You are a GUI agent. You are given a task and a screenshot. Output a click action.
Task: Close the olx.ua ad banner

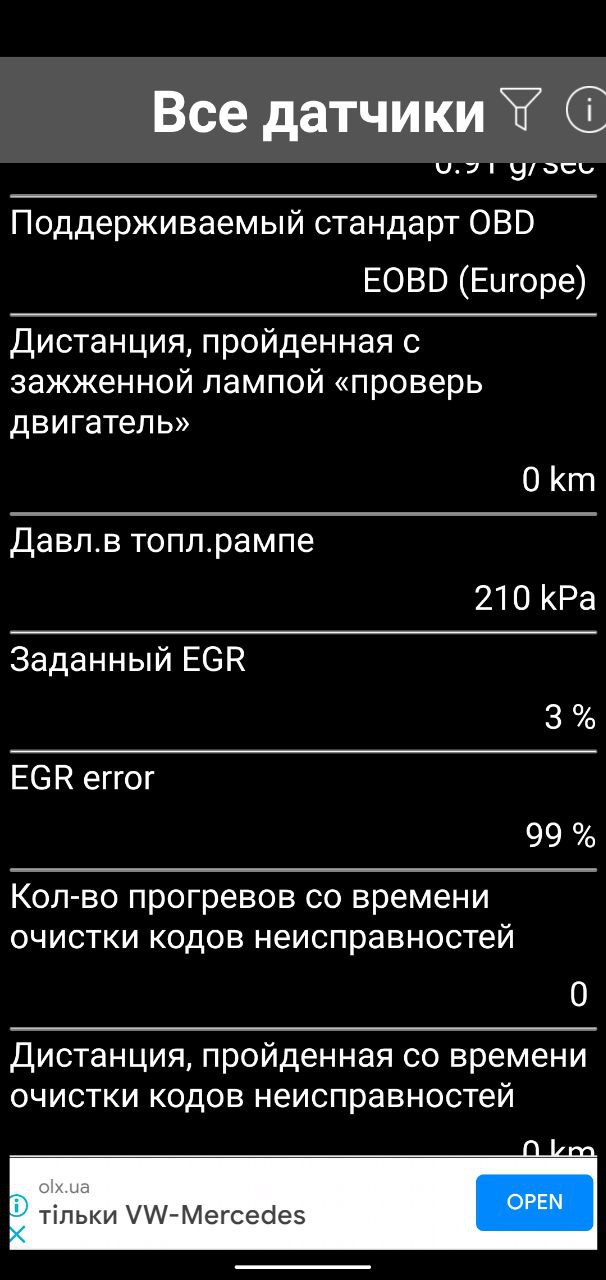(18, 1235)
